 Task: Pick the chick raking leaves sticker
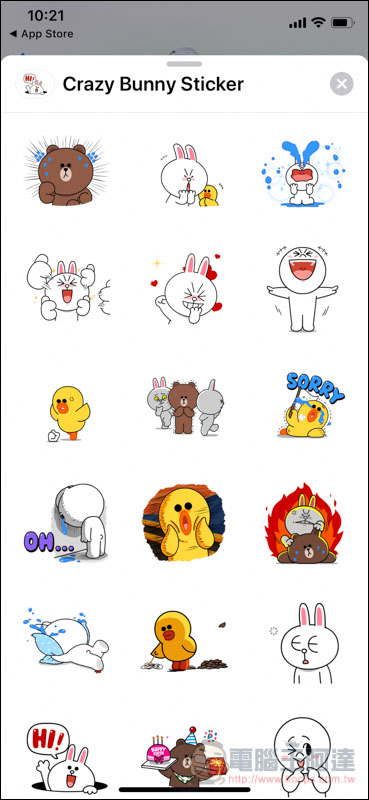[183, 641]
